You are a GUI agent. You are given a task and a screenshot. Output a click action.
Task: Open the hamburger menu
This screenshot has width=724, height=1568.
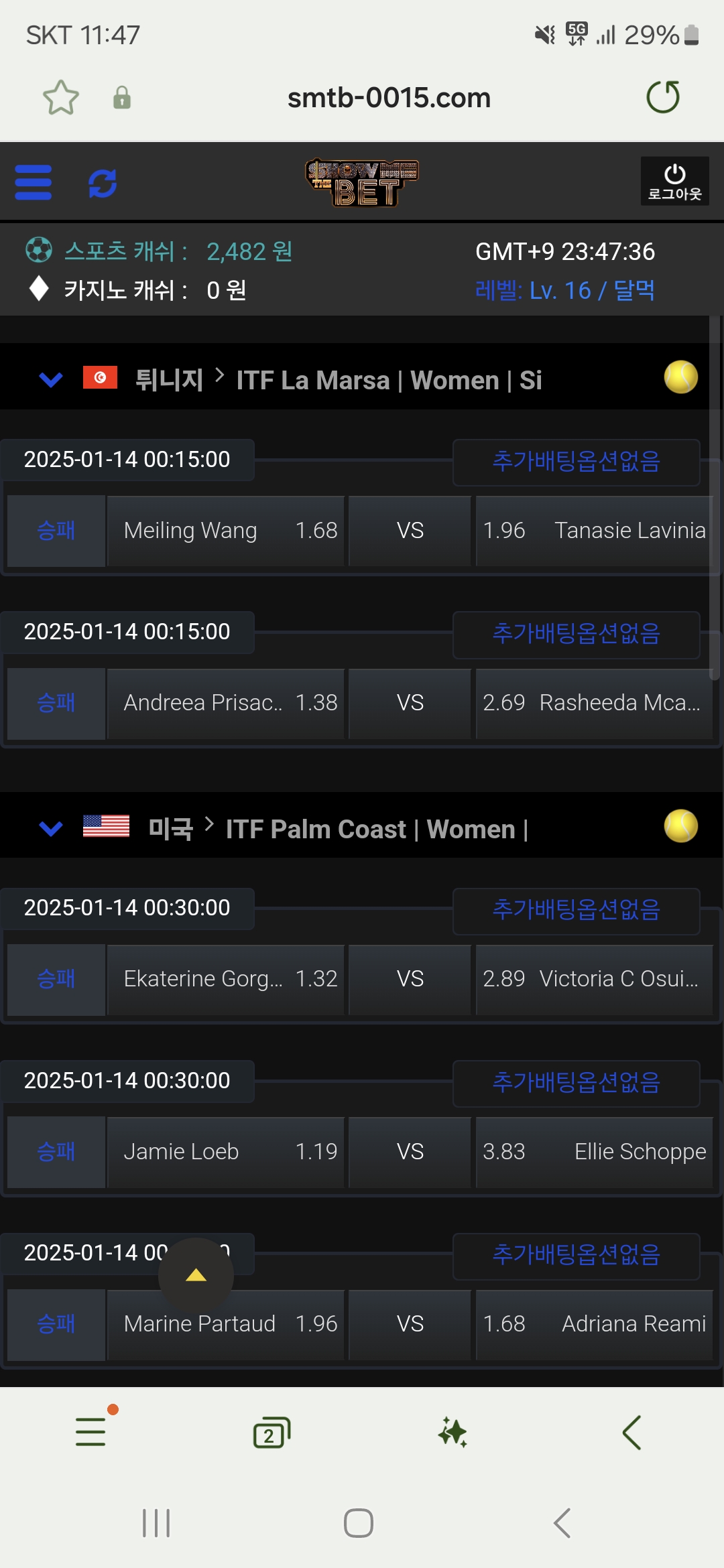[34, 182]
